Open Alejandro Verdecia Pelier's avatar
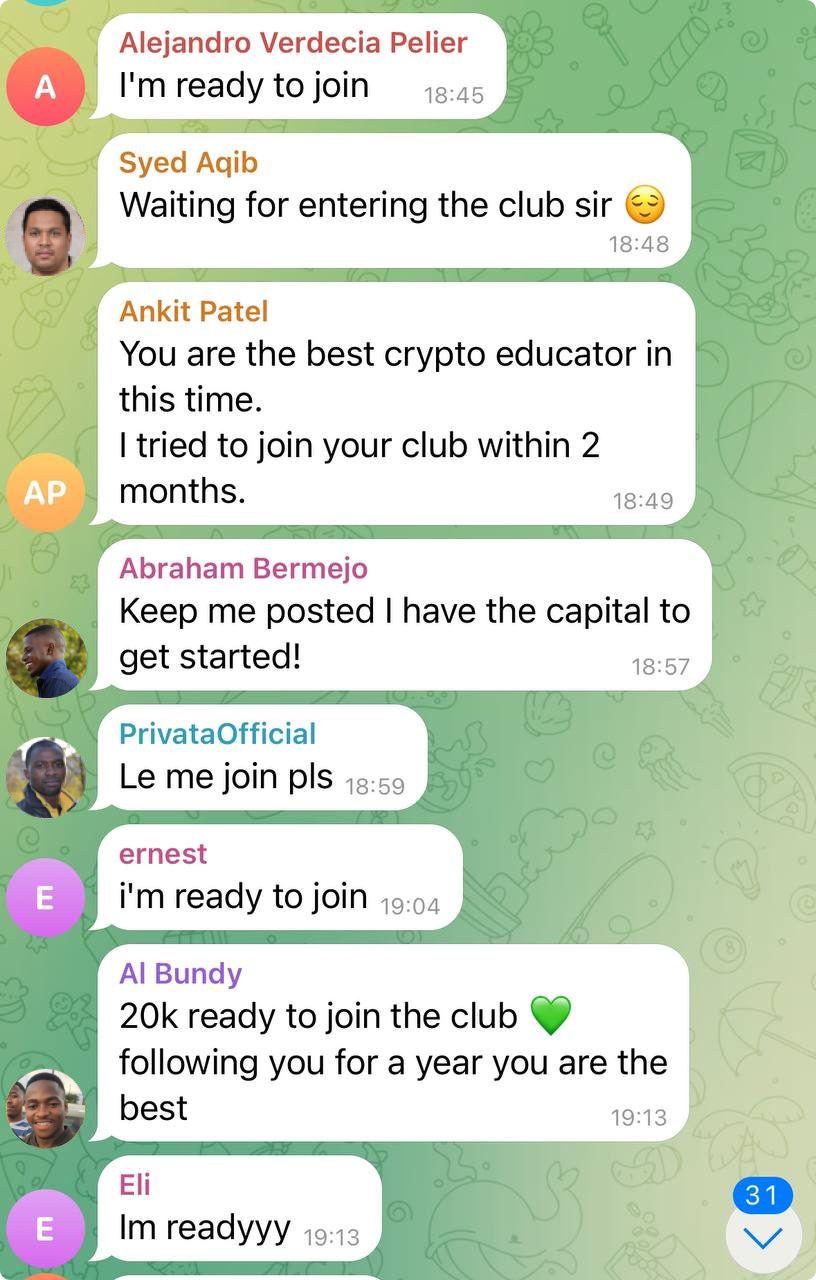 coord(45,88)
